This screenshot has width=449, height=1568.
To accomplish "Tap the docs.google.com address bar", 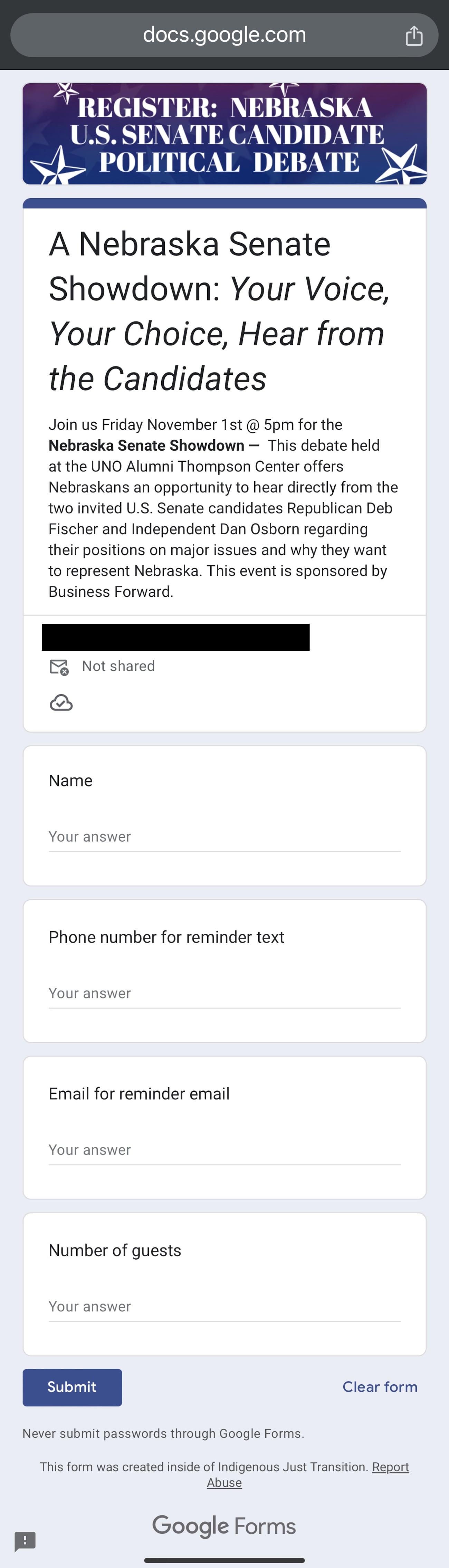I will (224, 35).
